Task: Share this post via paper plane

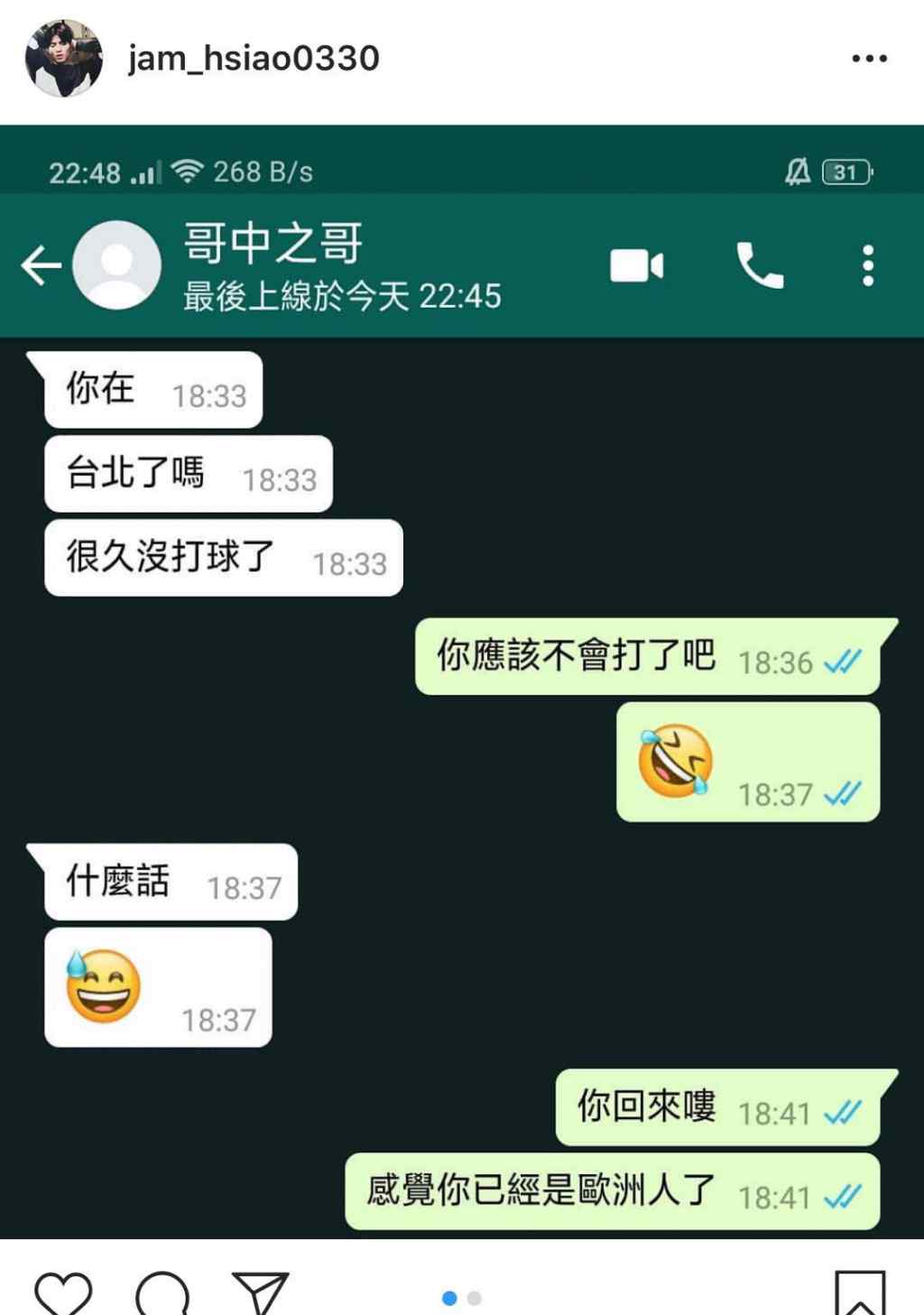Action: (260, 1293)
